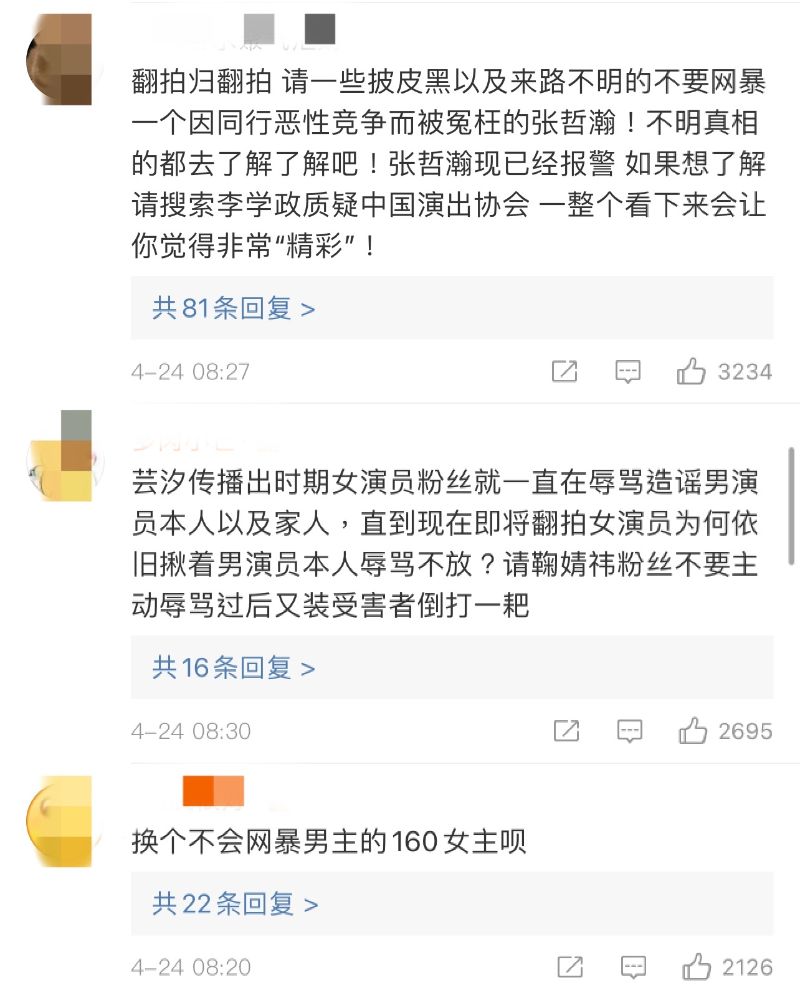800x990 pixels.
Task: Expand the 共16条回复 replies
Action: [x=234, y=667]
